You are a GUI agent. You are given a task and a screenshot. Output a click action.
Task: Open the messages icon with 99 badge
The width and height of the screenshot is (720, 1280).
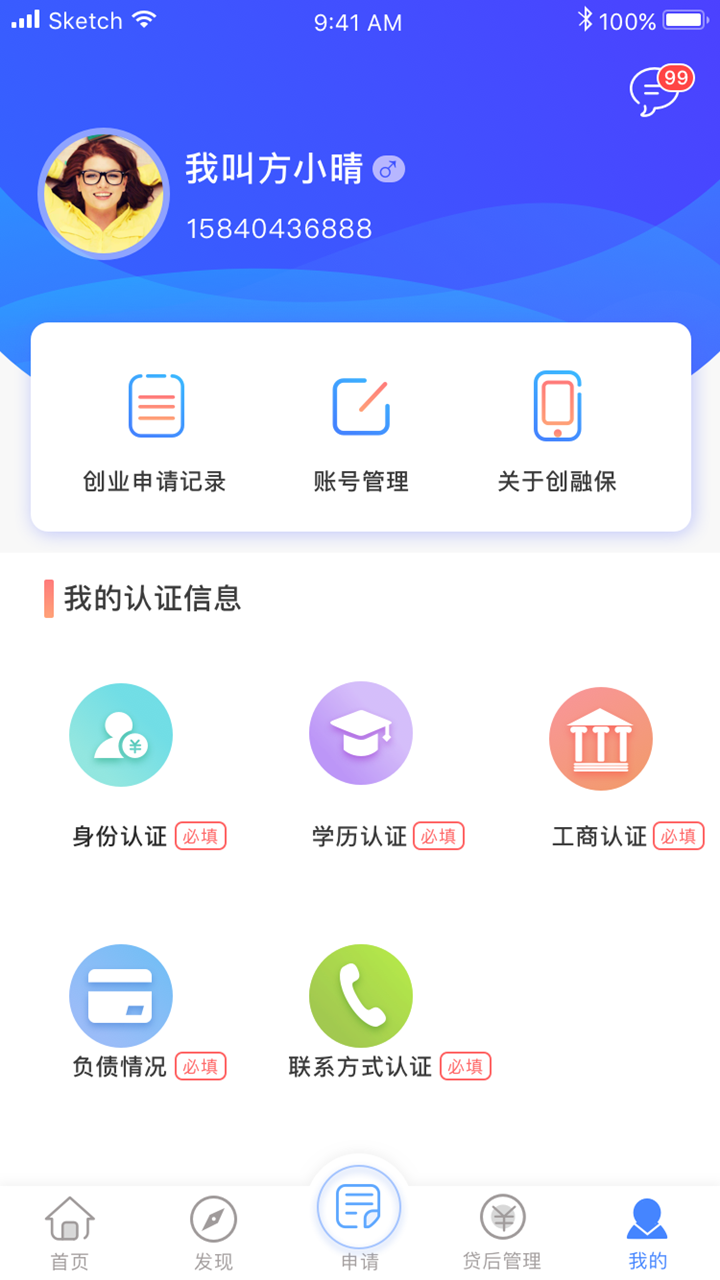point(656,92)
